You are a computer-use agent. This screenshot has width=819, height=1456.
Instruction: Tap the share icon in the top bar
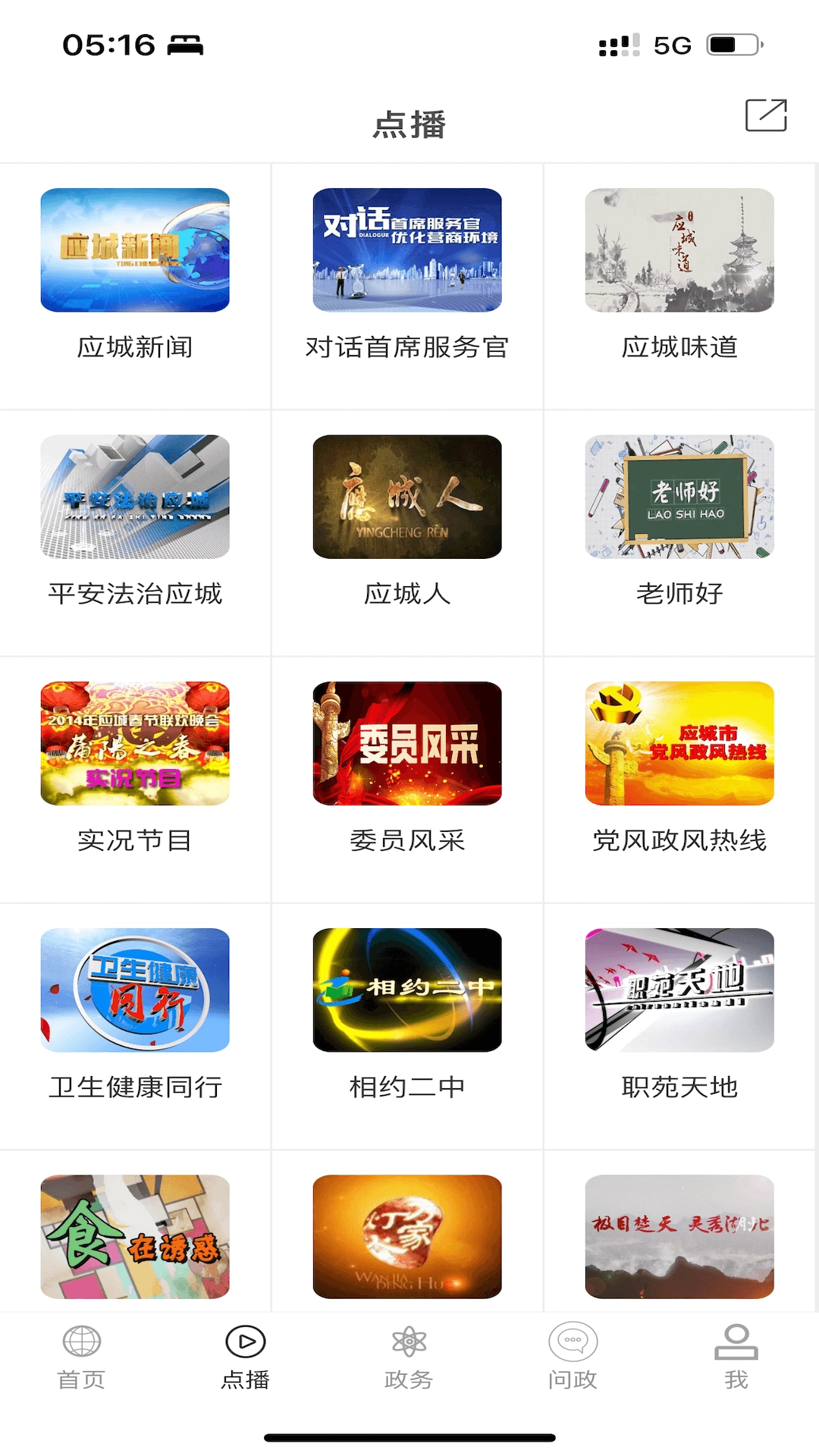click(x=766, y=115)
